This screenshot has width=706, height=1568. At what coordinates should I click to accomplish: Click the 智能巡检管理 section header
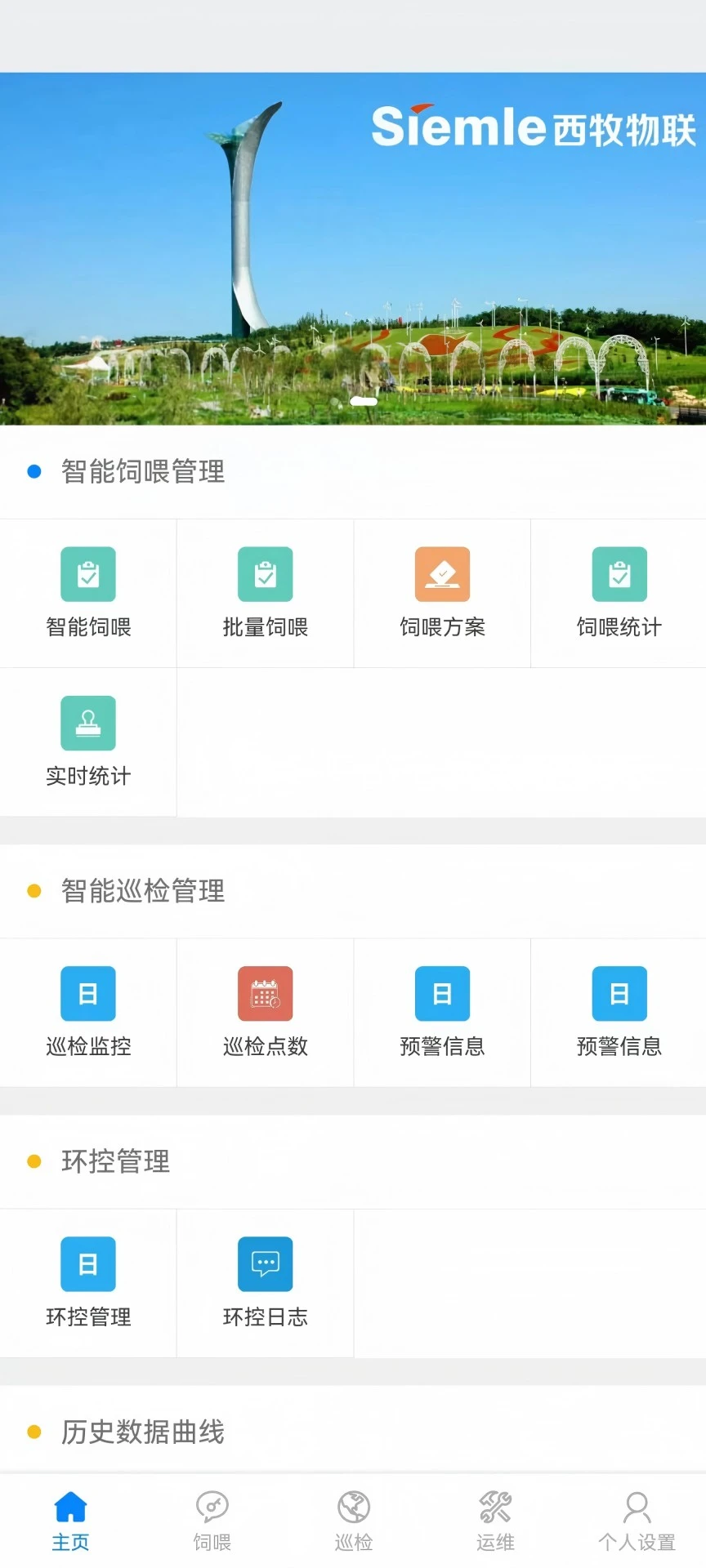[142, 891]
